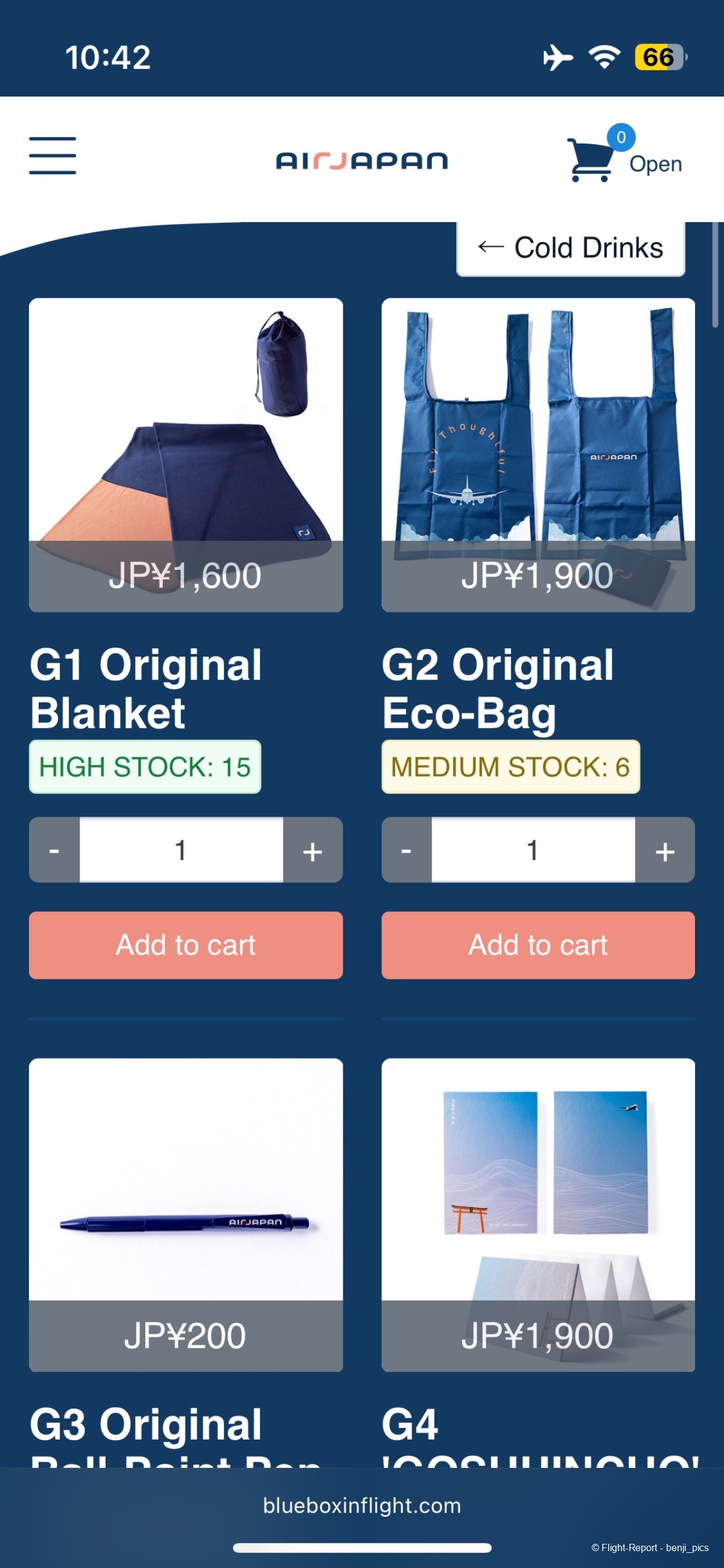Edit the G1 Original Blanket quantity field
This screenshot has width=724, height=1568.
180,850
